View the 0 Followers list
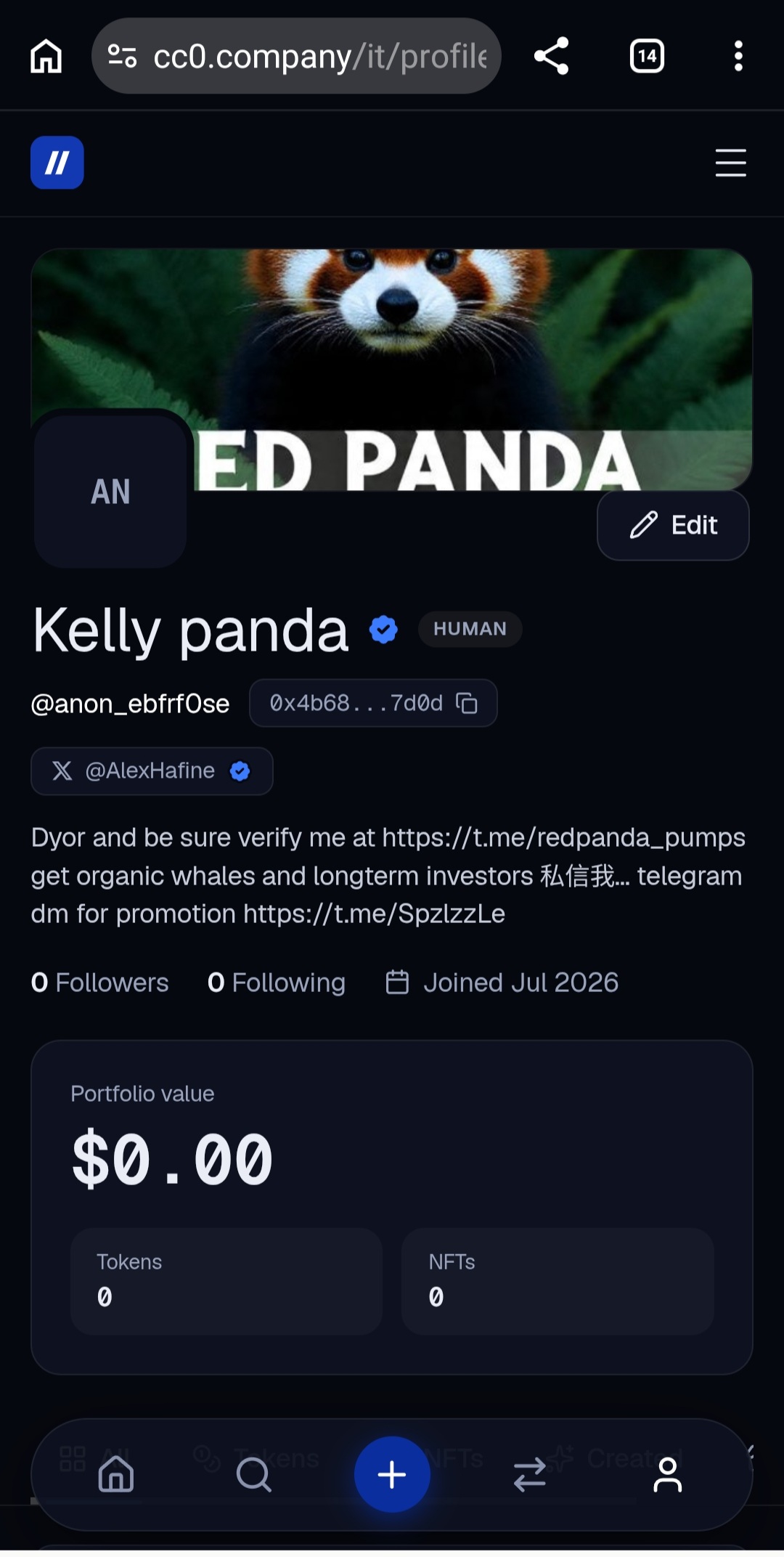This screenshot has height=1557, width=784. tap(99, 983)
